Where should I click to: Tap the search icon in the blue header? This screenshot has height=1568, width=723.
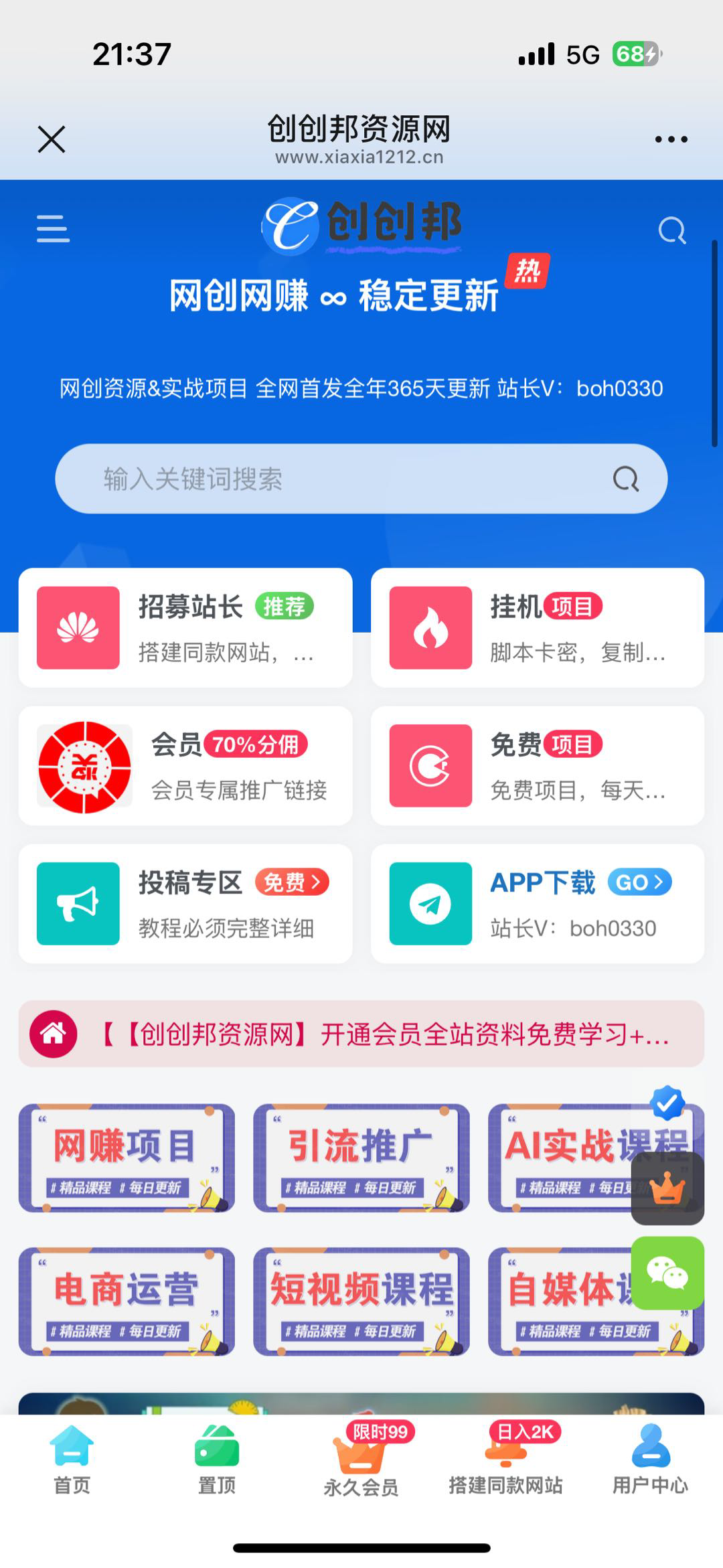coord(671,231)
